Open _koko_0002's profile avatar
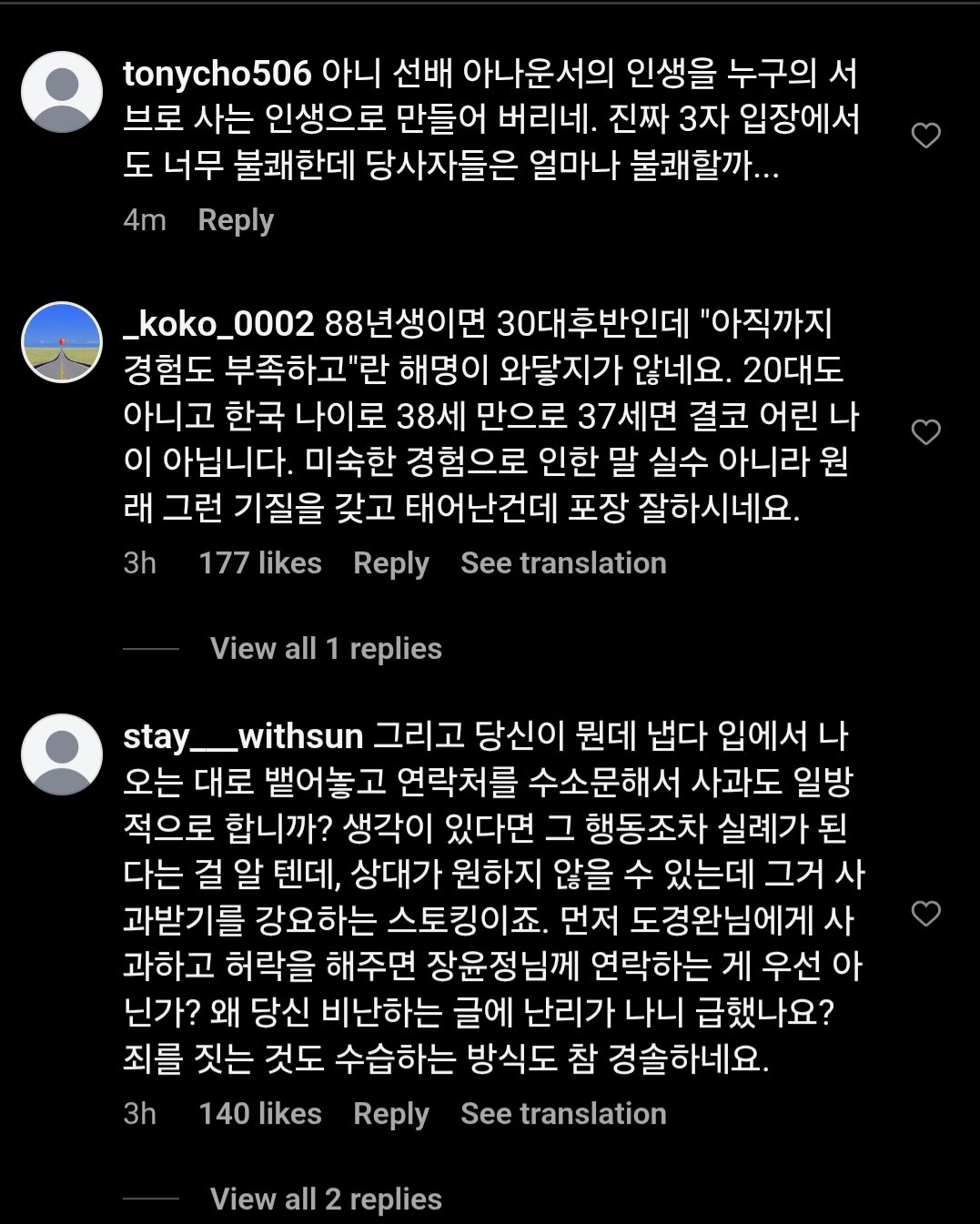Viewport: 980px width, 1224px height. (62, 342)
